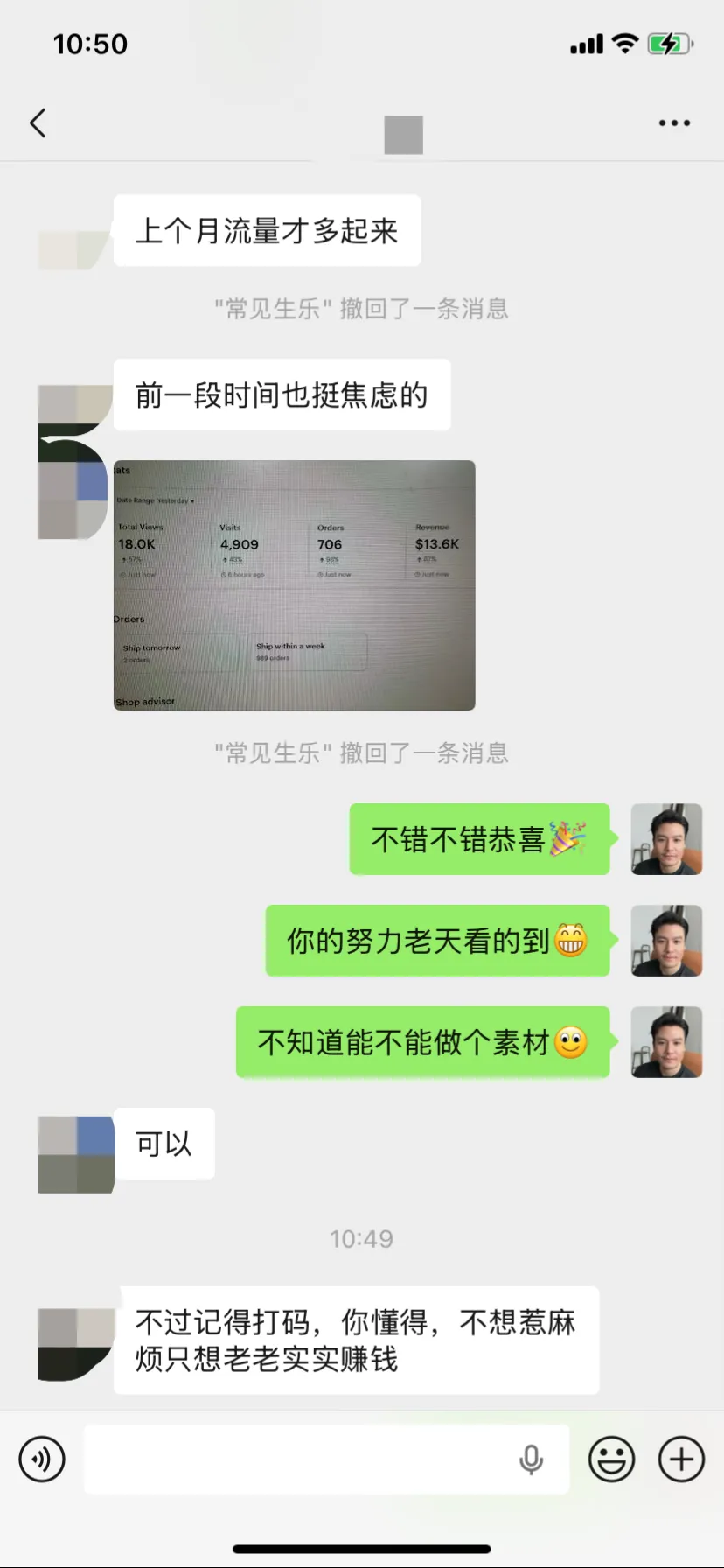The image size is (724, 1568).
Task: Open the plus attachment menu
Action: tap(681, 1459)
